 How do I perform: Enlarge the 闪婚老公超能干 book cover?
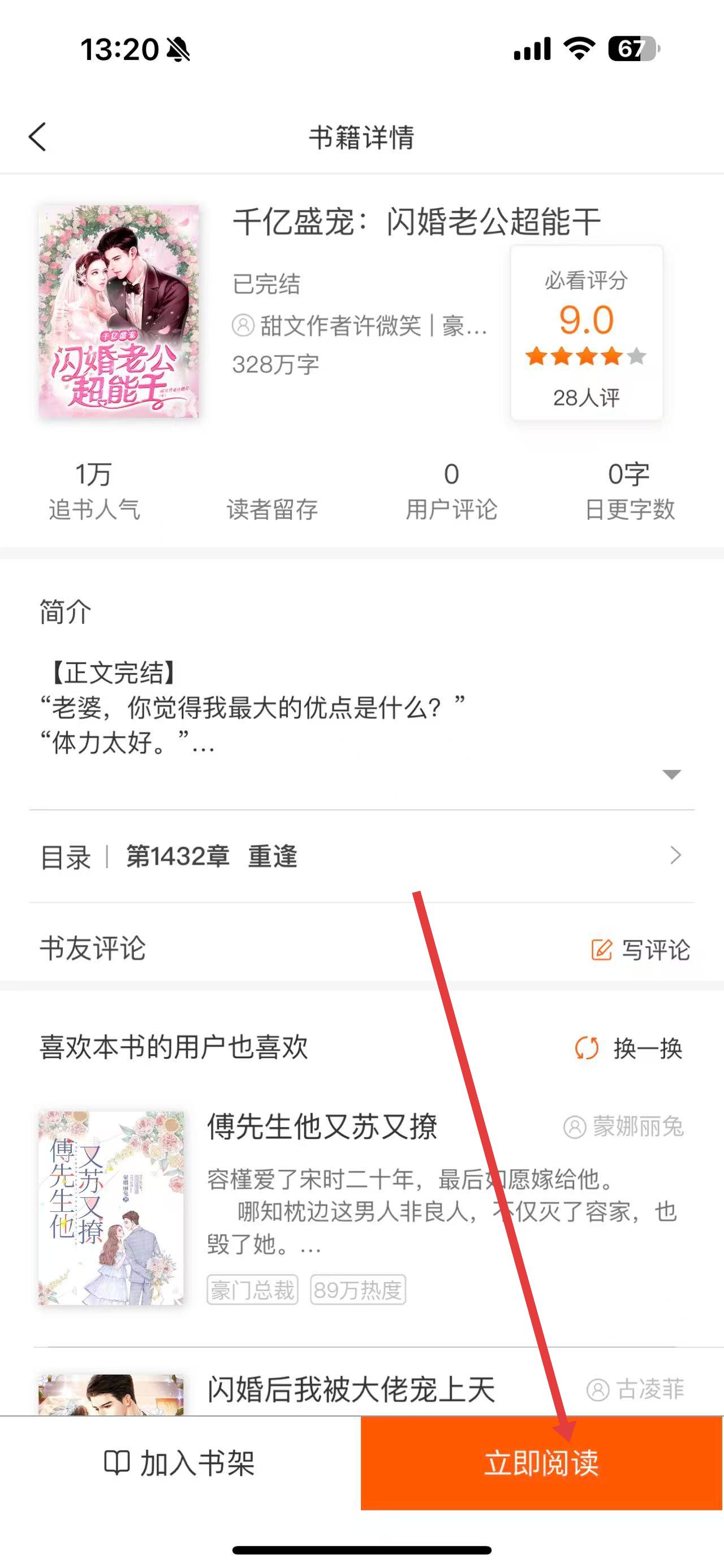119,311
